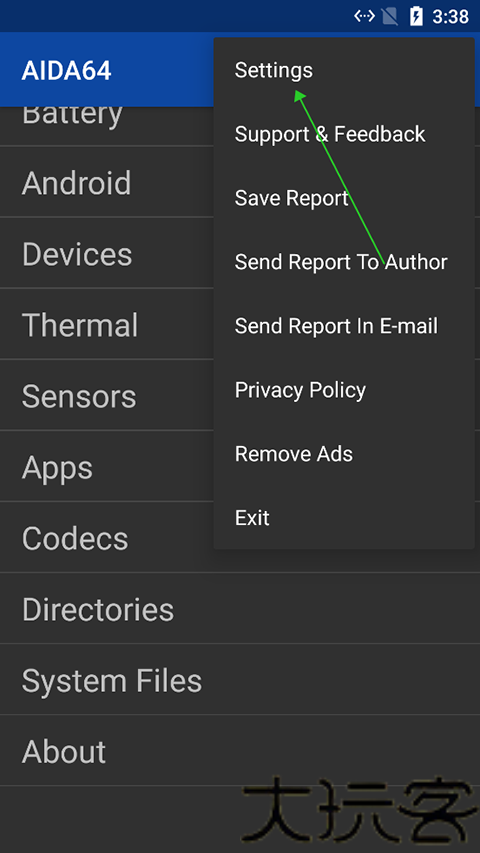View the Codecs list
Image resolution: width=480 pixels, height=853 pixels.
[107, 537]
